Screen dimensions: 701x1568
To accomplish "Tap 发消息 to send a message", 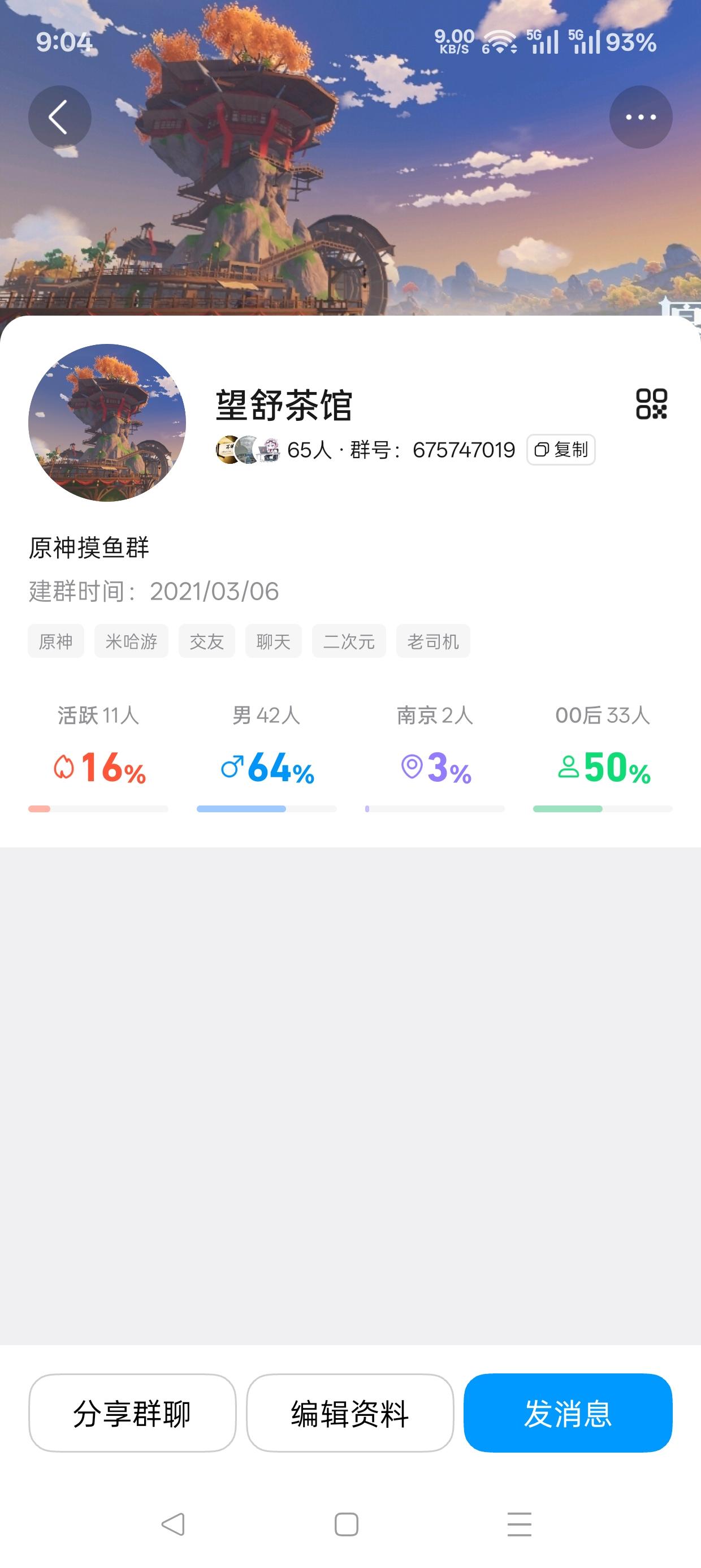I will click(x=568, y=1413).
